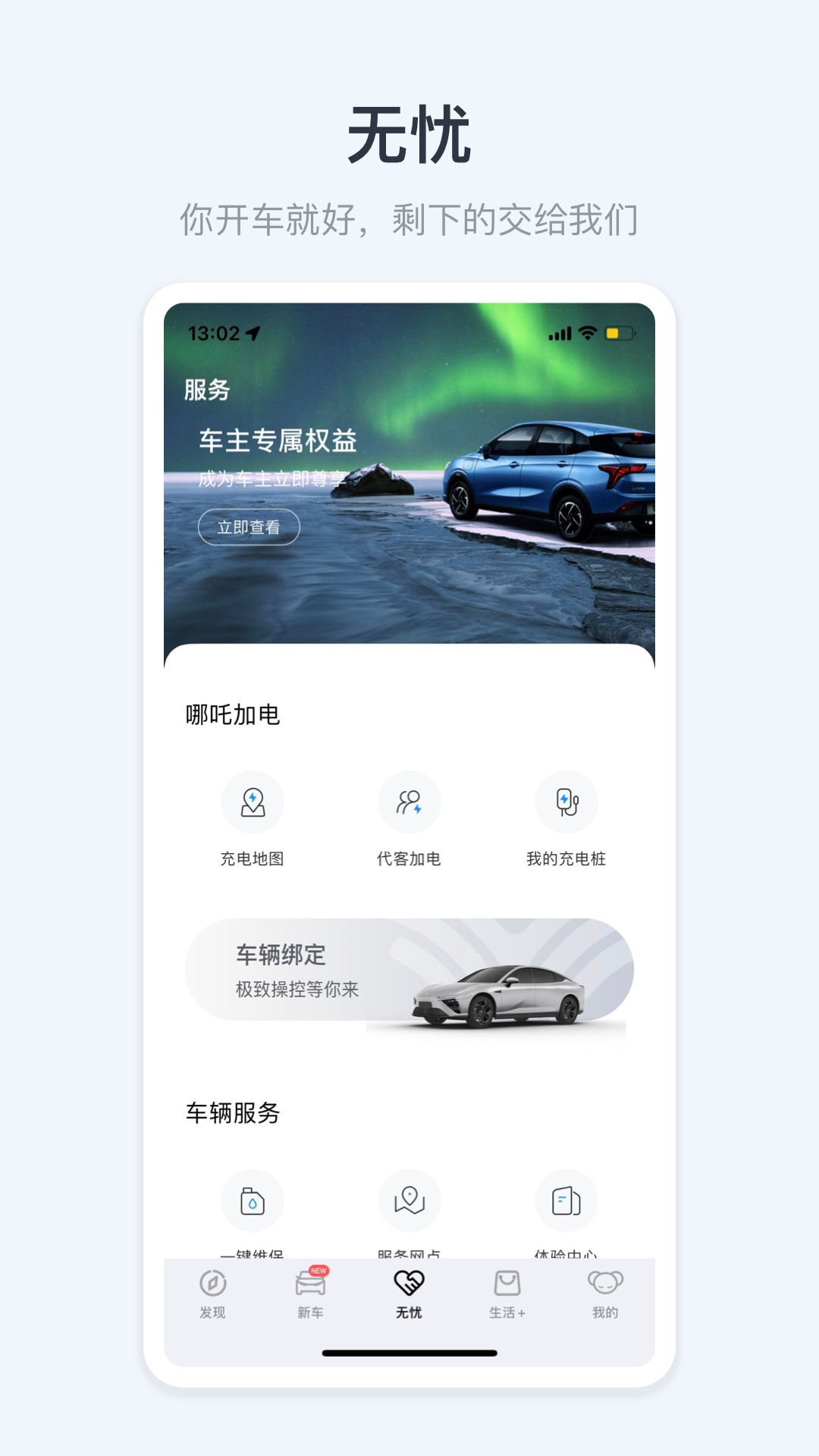Select the 我的 profile bear icon

tap(604, 1282)
